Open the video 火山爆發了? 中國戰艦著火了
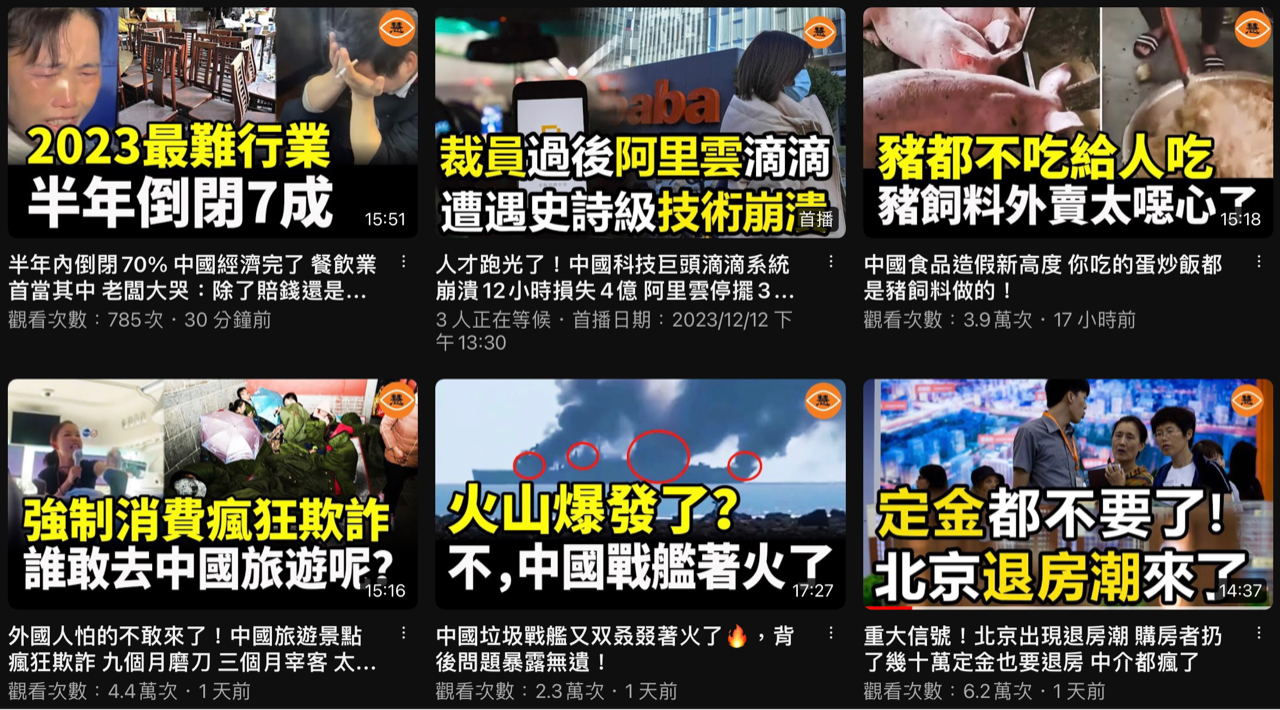This screenshot has width=1280, height=710. coord(640,494)
